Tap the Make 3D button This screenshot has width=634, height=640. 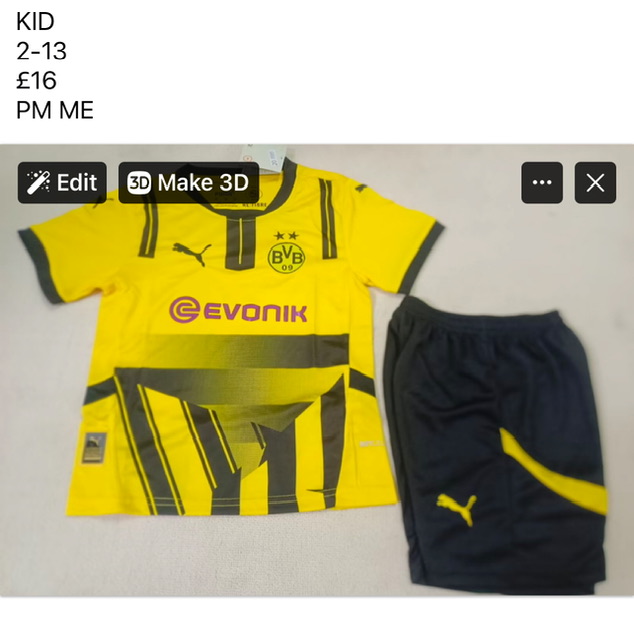click(189, 183)
